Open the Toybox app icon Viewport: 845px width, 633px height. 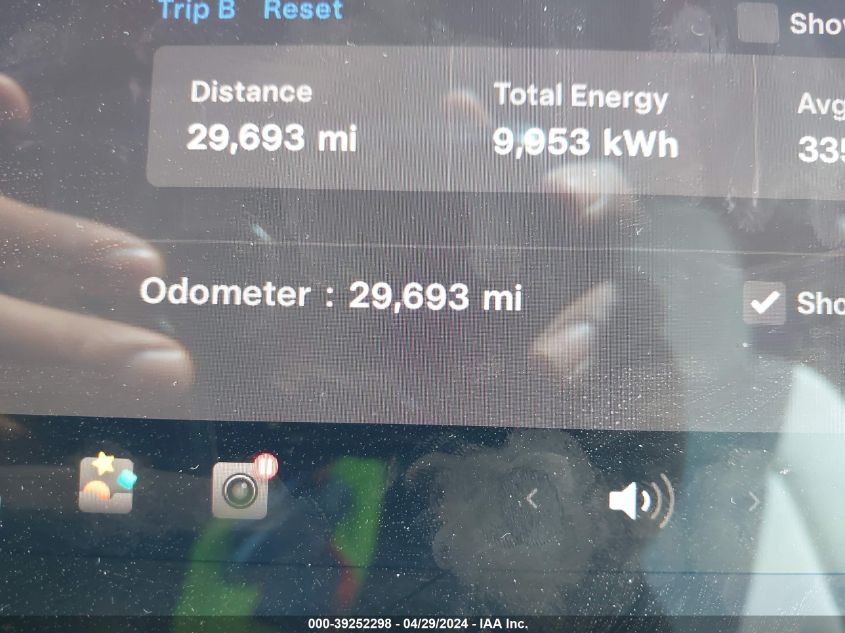point(107,483)
